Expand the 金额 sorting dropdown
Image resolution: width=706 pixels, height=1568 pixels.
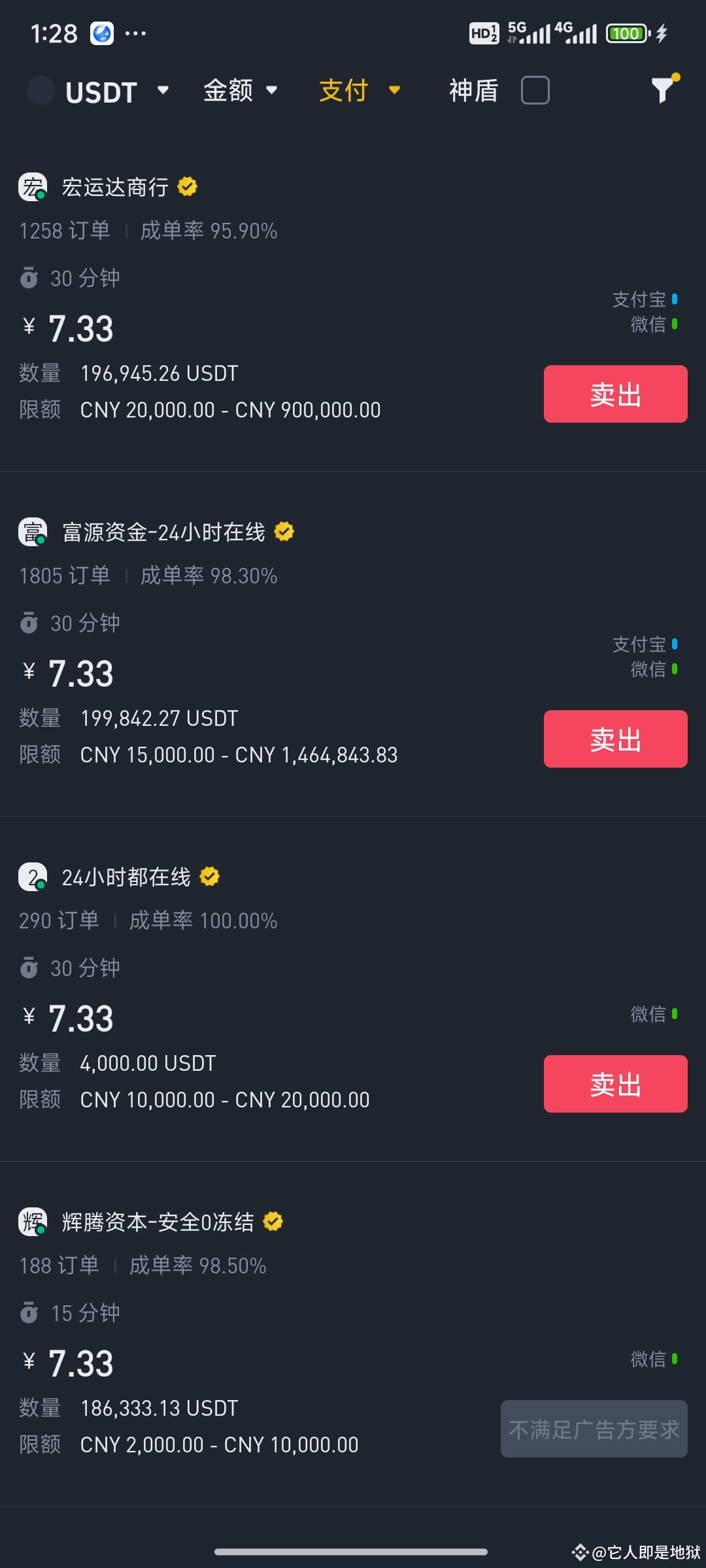[241, 91]
